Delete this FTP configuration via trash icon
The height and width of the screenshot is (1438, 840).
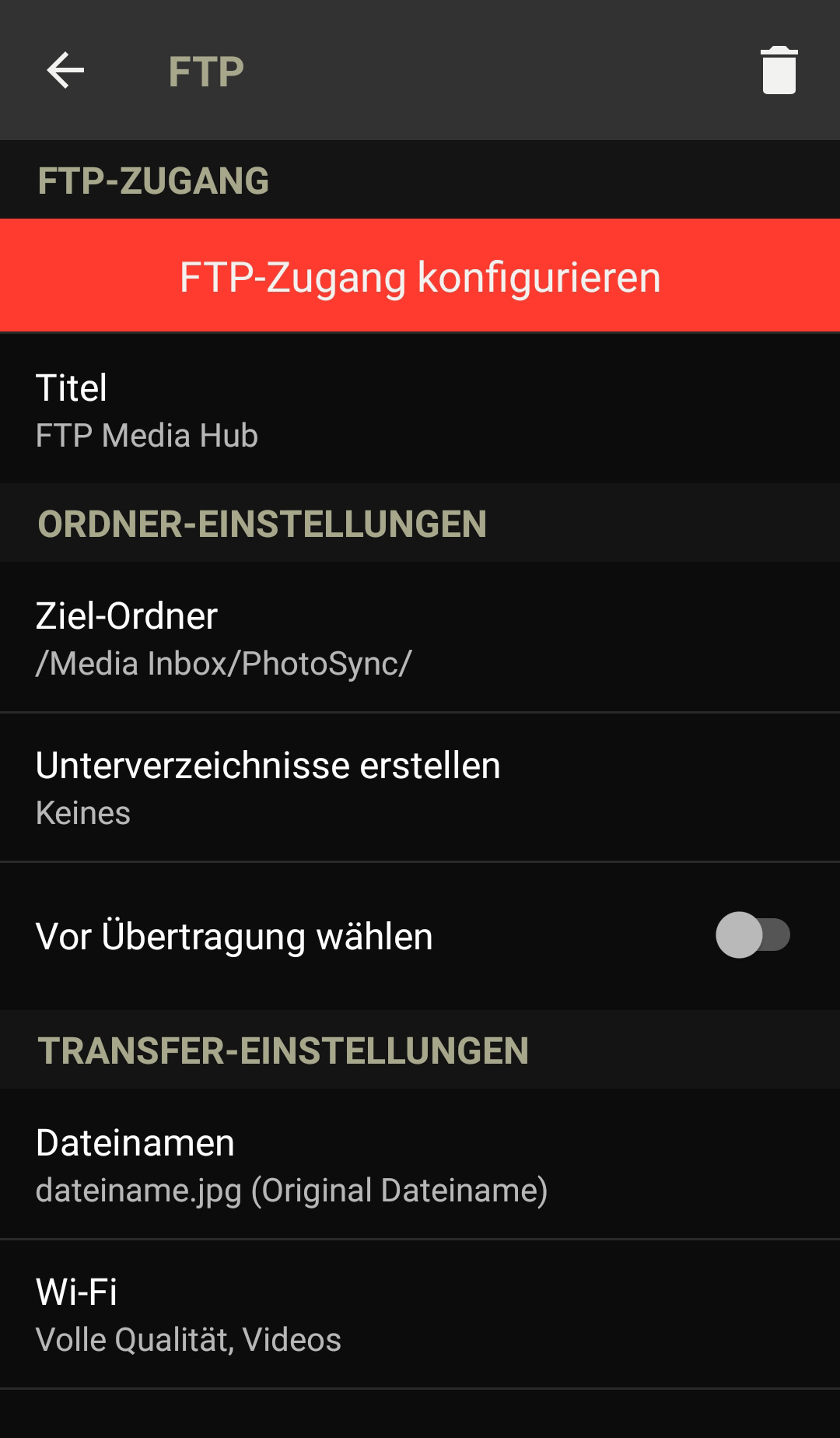[x=780, y=71]
